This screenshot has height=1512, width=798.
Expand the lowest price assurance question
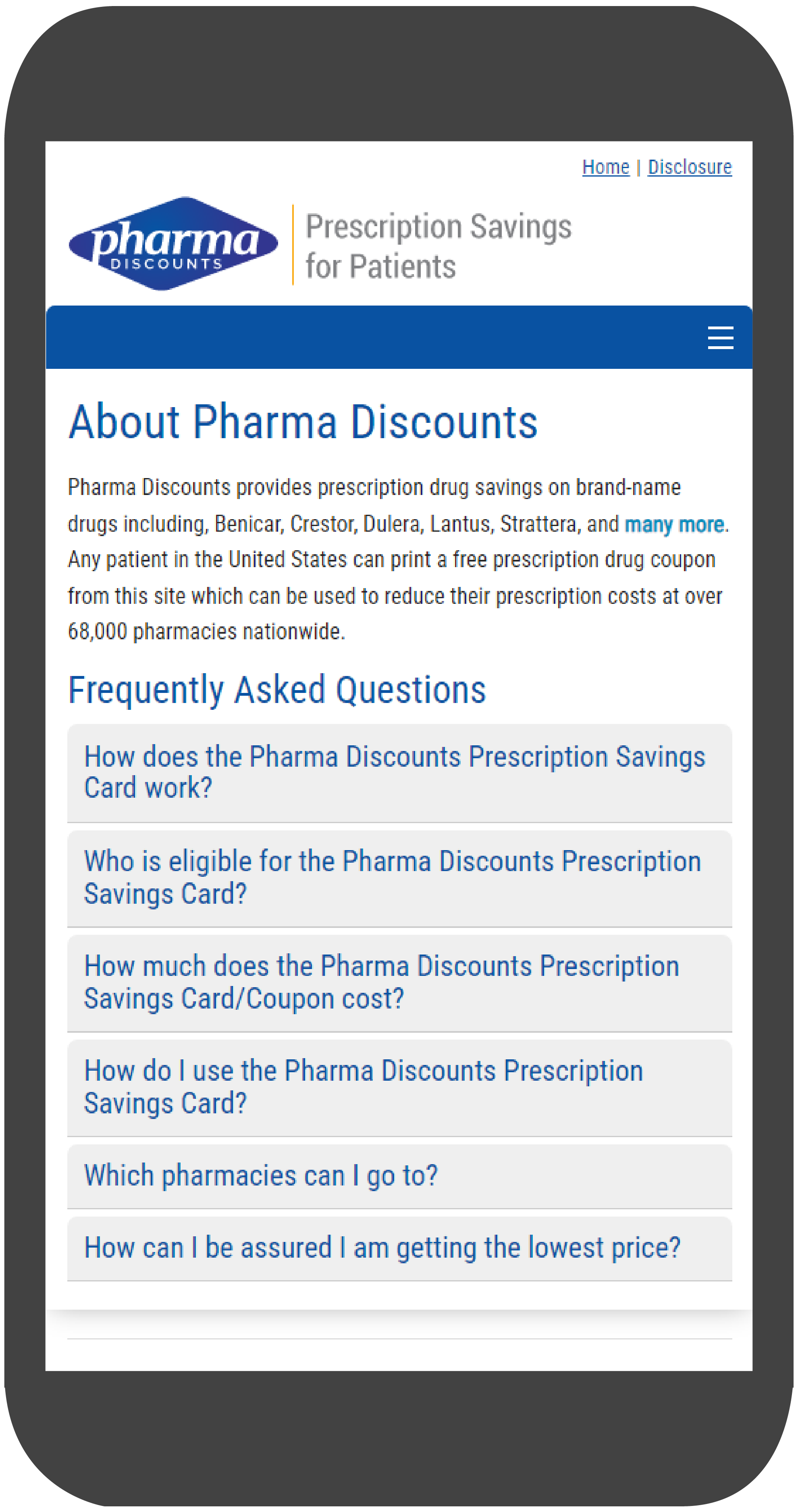coord(382,1248)
